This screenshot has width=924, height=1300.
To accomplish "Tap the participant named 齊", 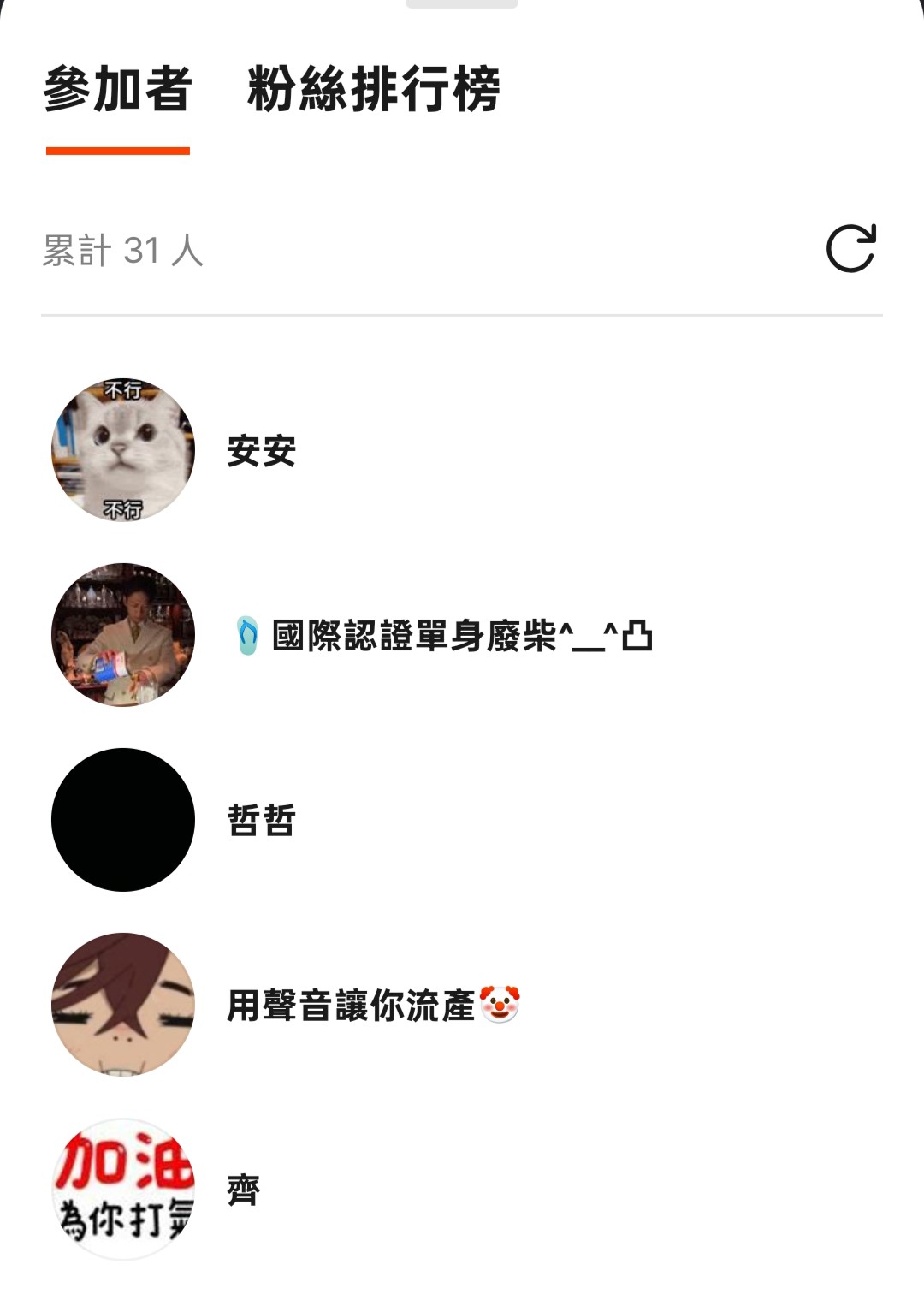I will point(244,1188).
